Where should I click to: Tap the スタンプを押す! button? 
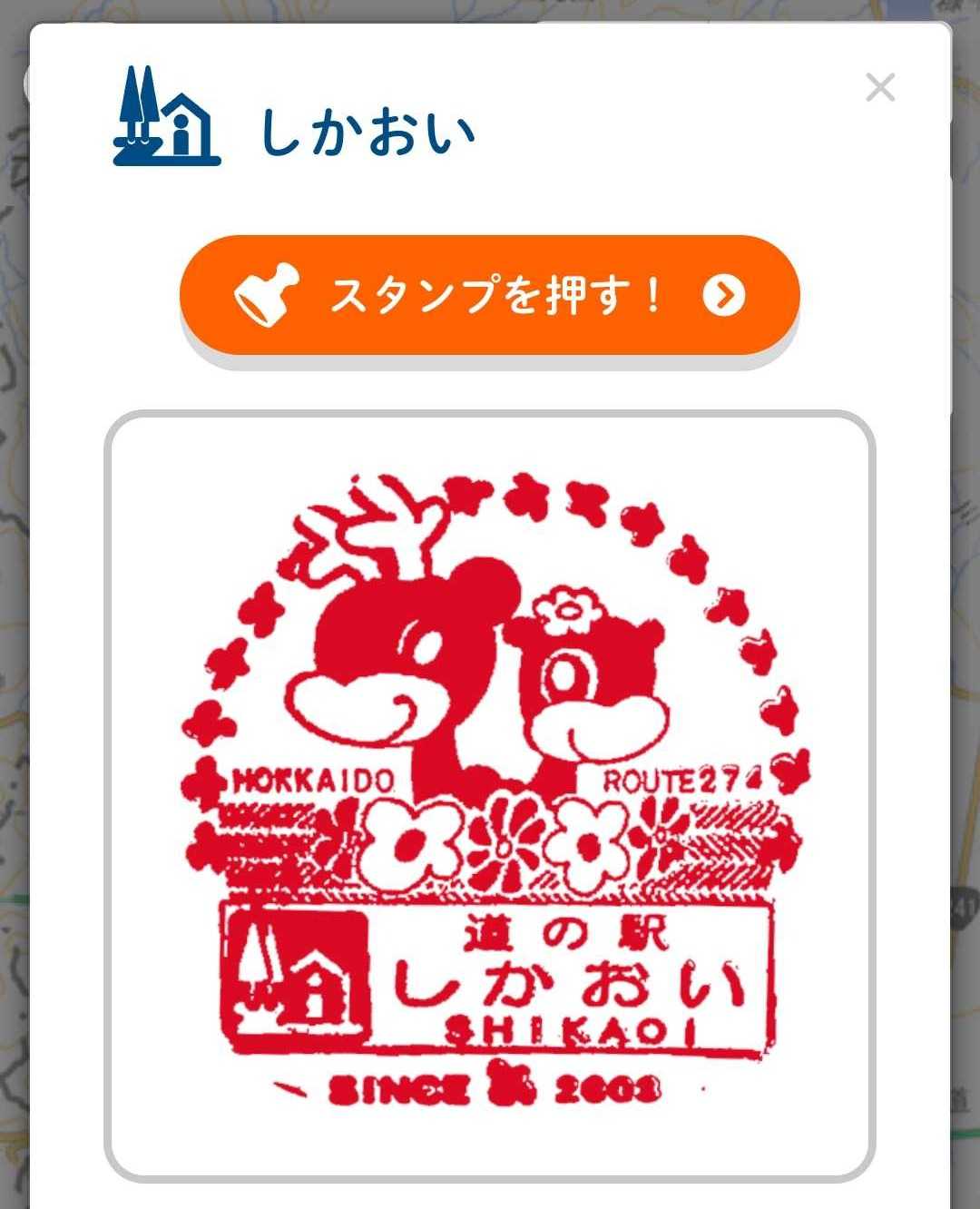490,295
